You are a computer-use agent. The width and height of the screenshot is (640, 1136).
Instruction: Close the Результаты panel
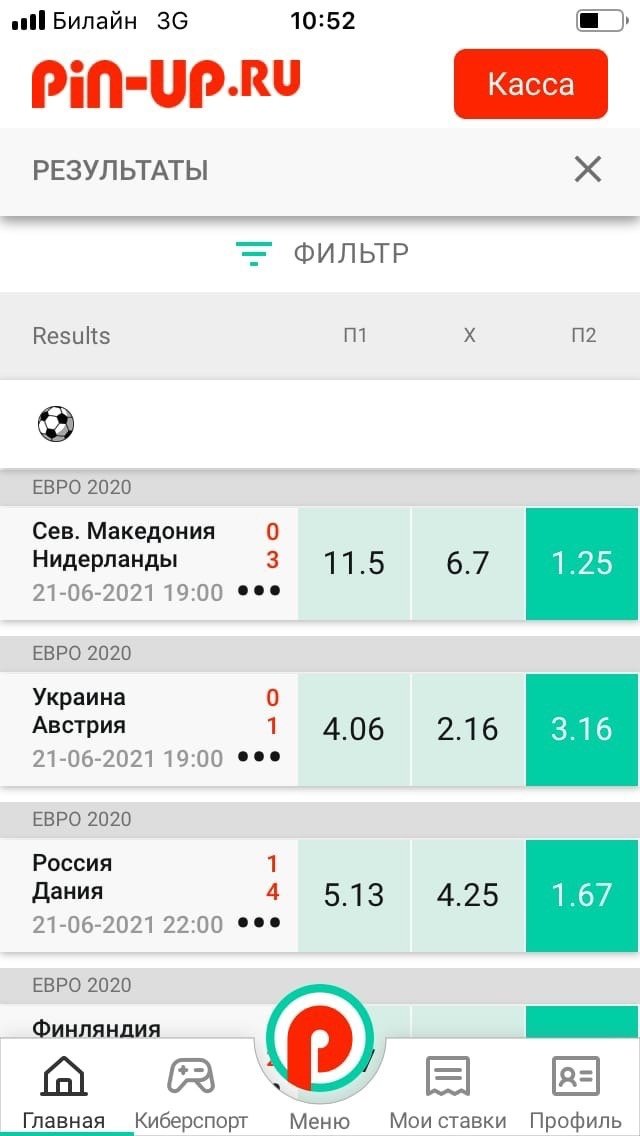(588, 170)
